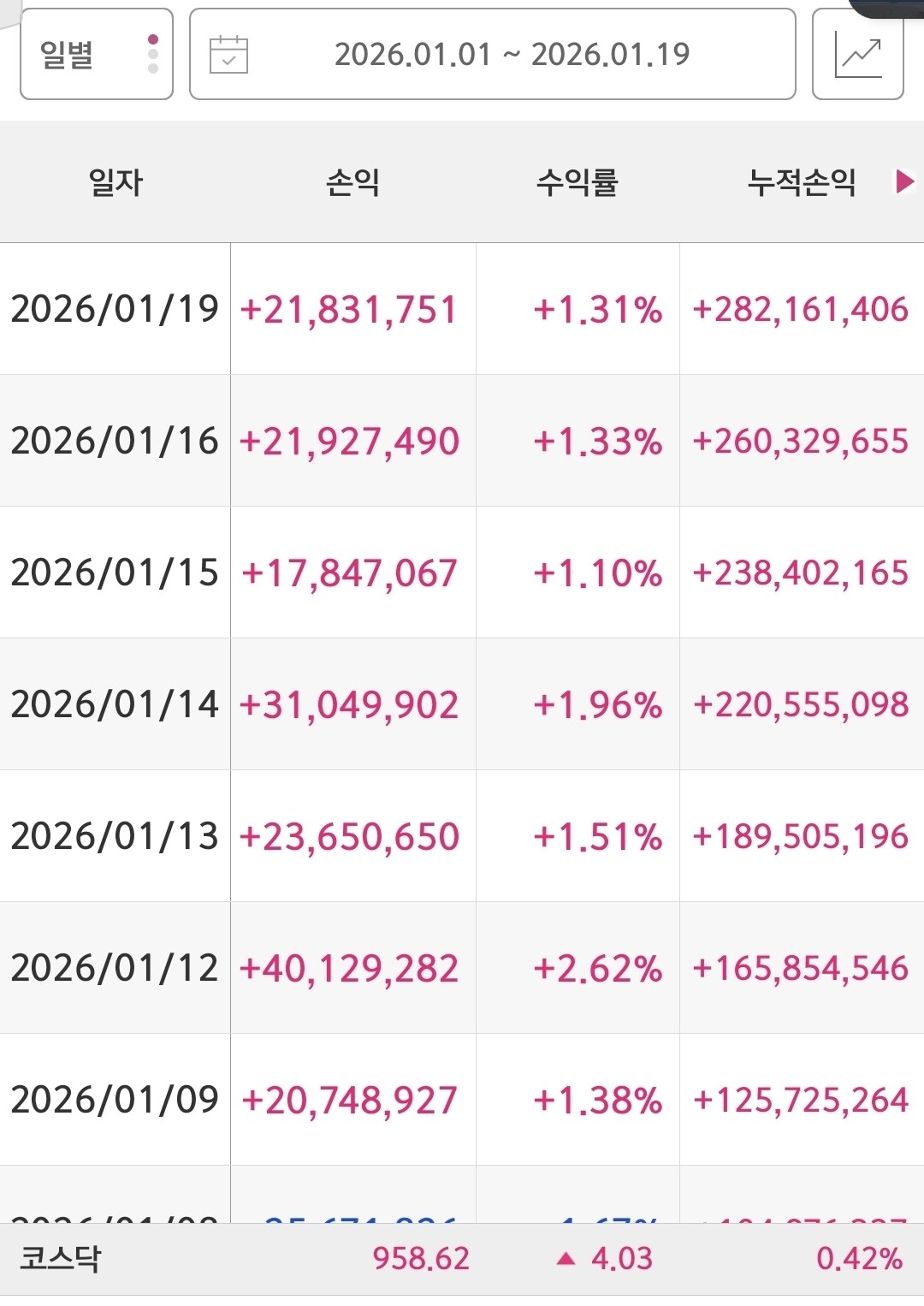Show the profit chart view
This screenshot has width=924, height=1306.
coord(857,55)
